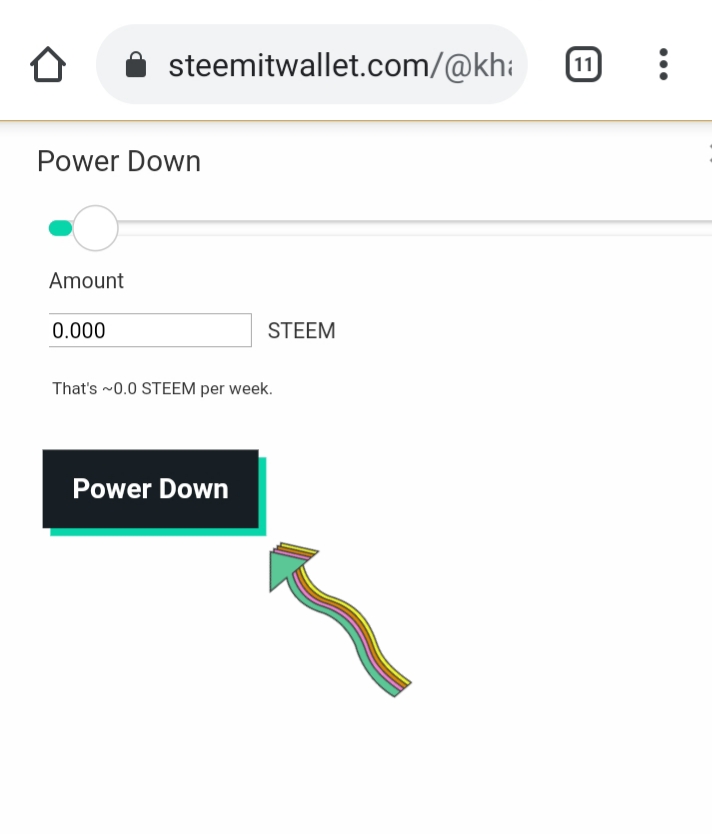Open the browser three-dot overflow menu
The height and width of the screenshot is (834, 712).
(x=663, y=66)
